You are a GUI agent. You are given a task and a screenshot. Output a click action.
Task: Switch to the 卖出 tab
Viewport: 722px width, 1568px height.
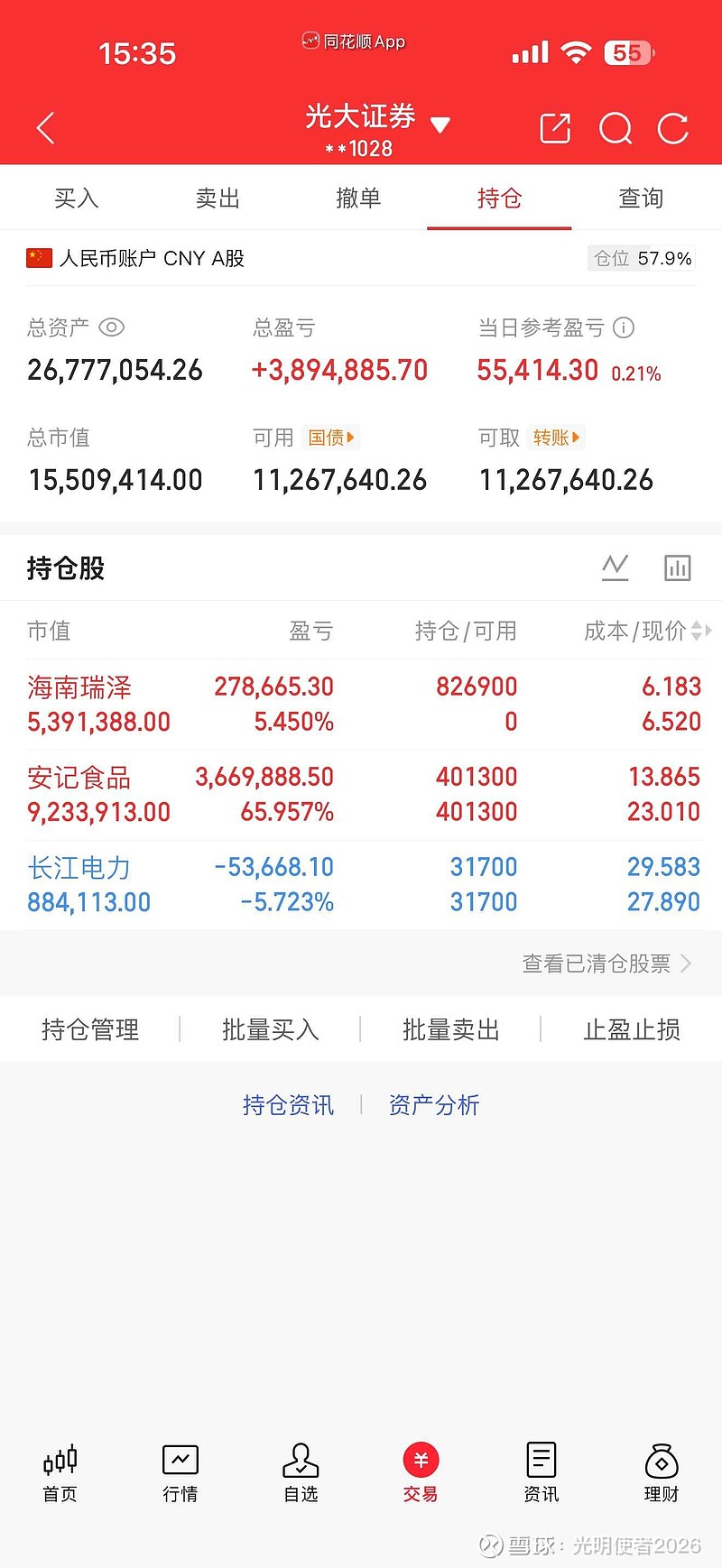tap(218, 198)
